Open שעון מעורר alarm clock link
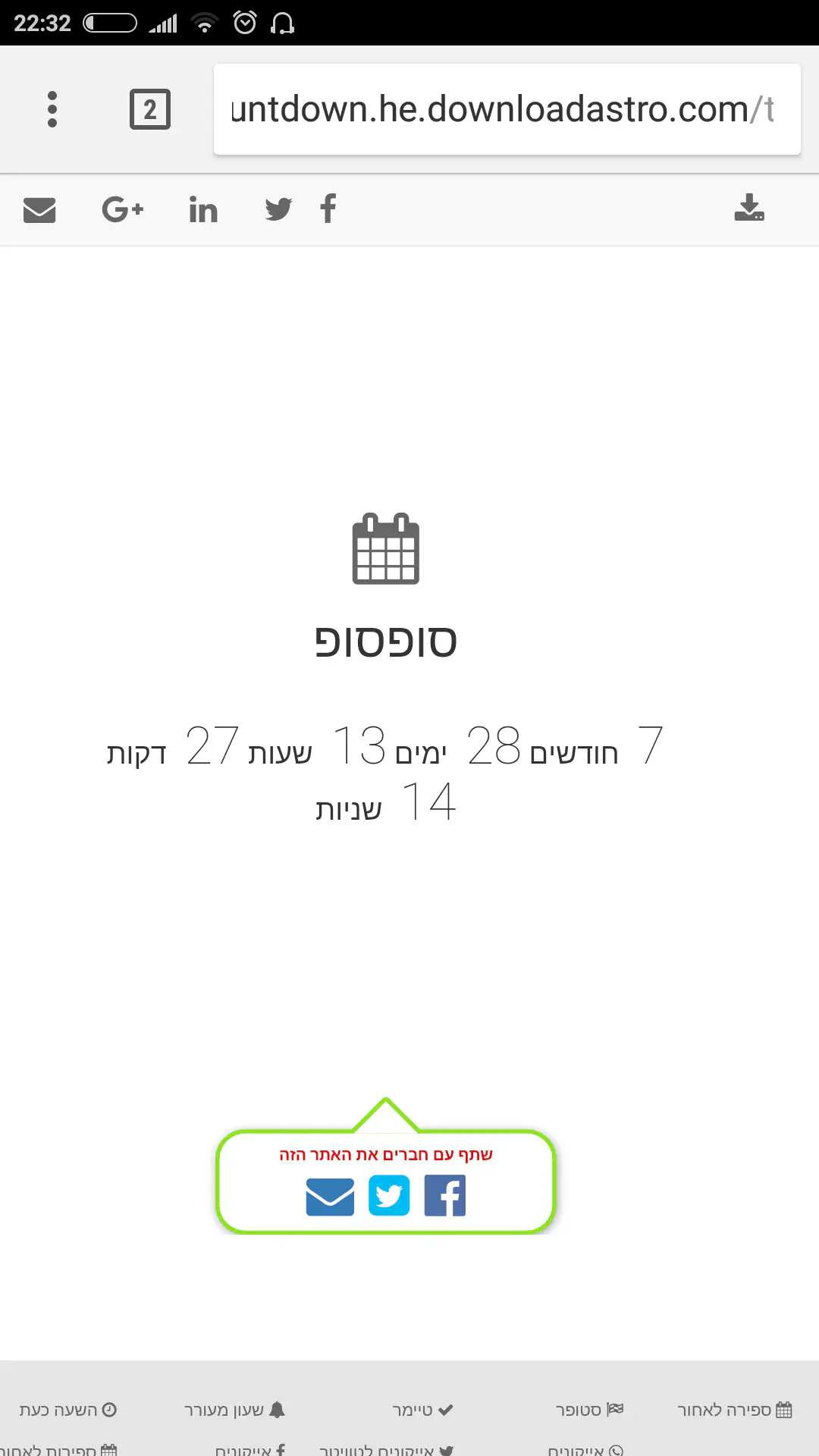 (234, 1410)
